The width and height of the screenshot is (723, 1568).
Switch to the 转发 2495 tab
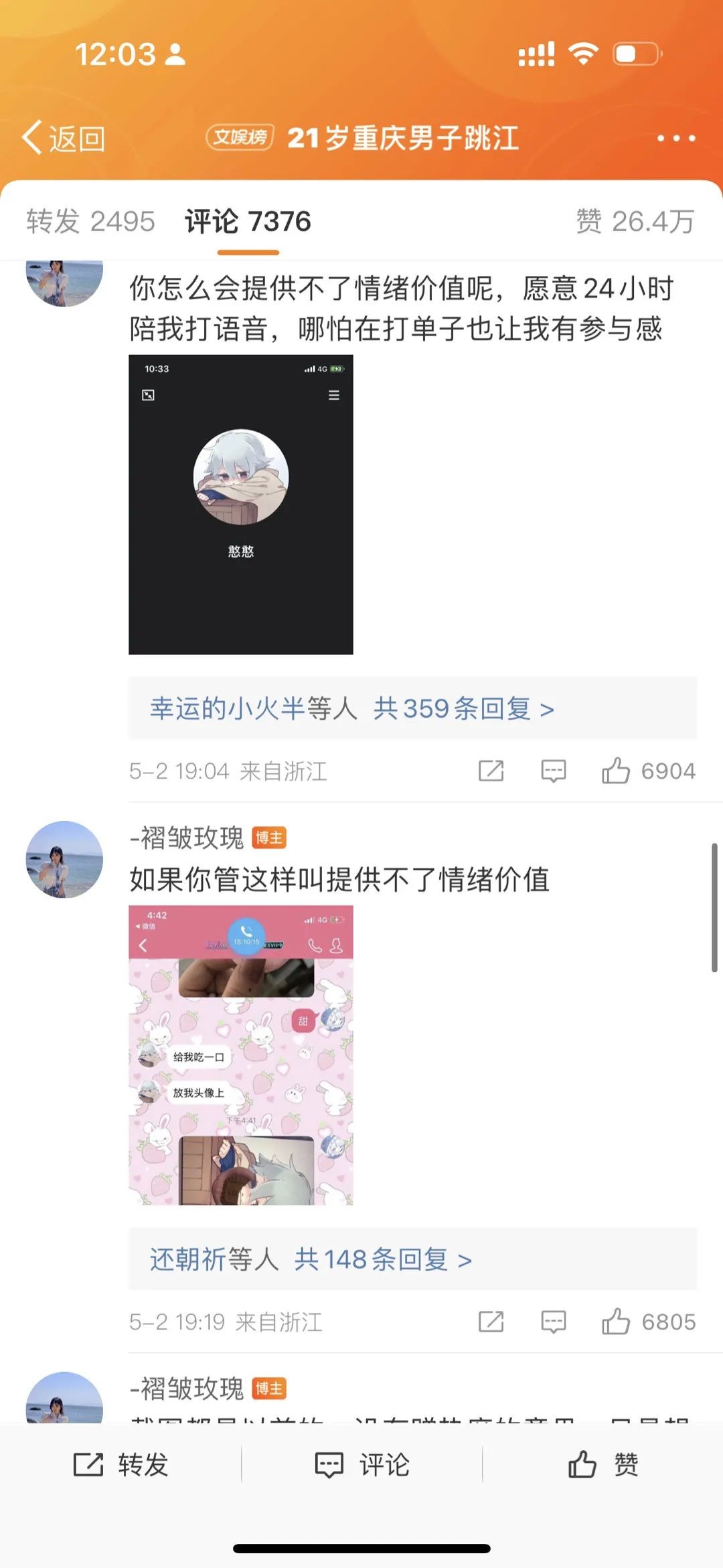tap(90, 222)
